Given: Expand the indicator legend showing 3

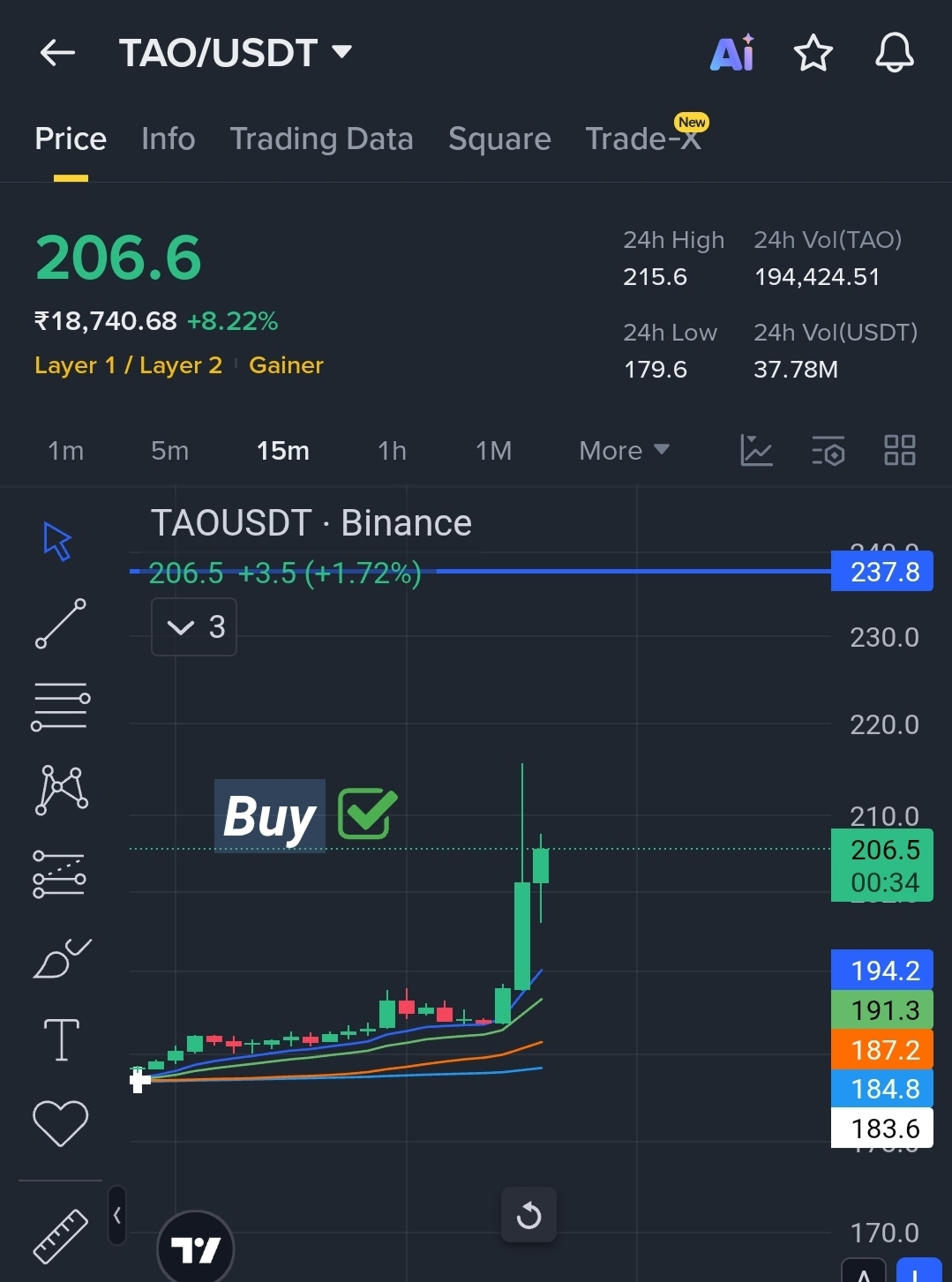Looking at the screenshot, I should point(194,627).
